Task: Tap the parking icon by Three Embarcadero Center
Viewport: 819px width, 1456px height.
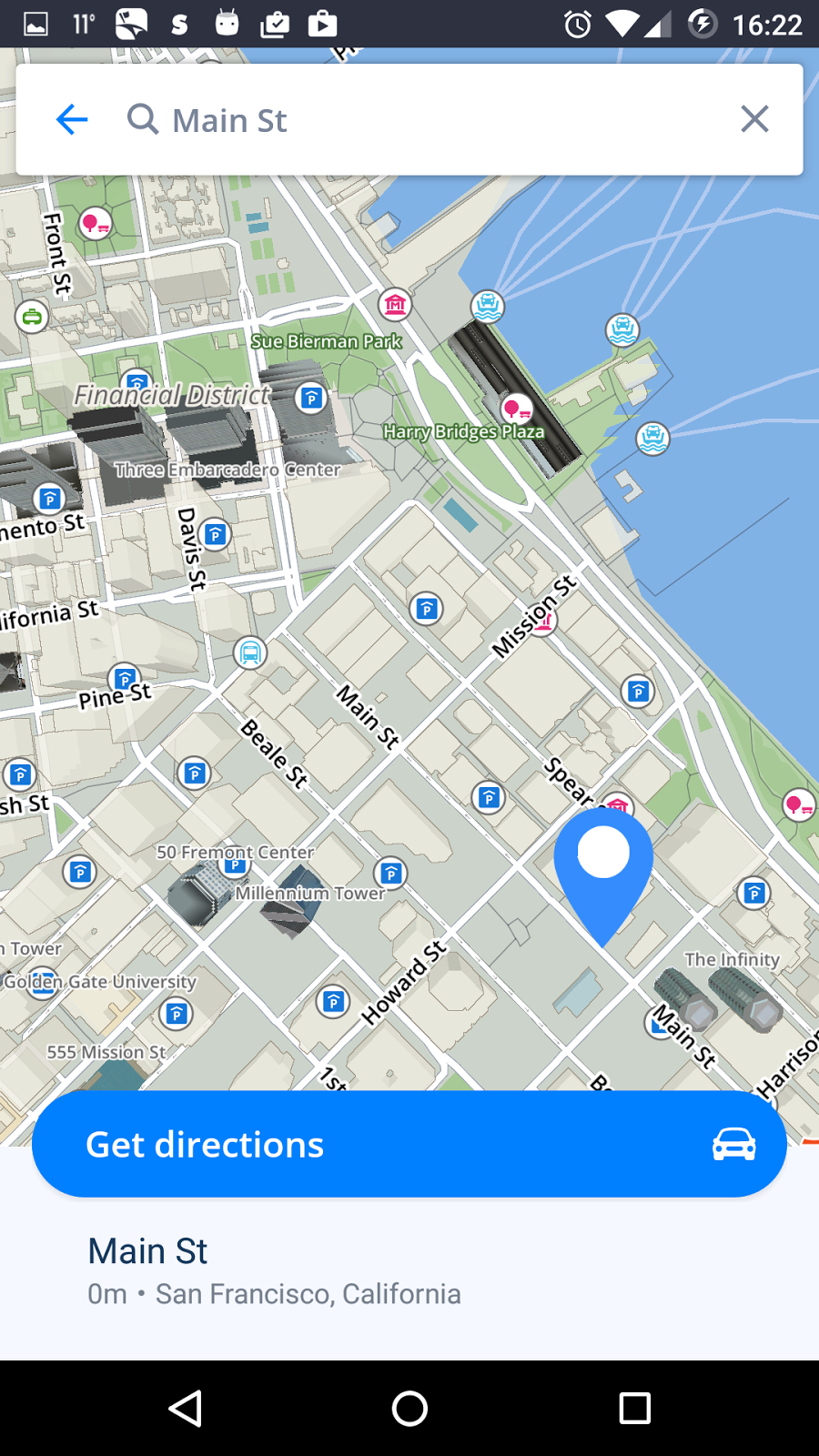Action: 311,398
